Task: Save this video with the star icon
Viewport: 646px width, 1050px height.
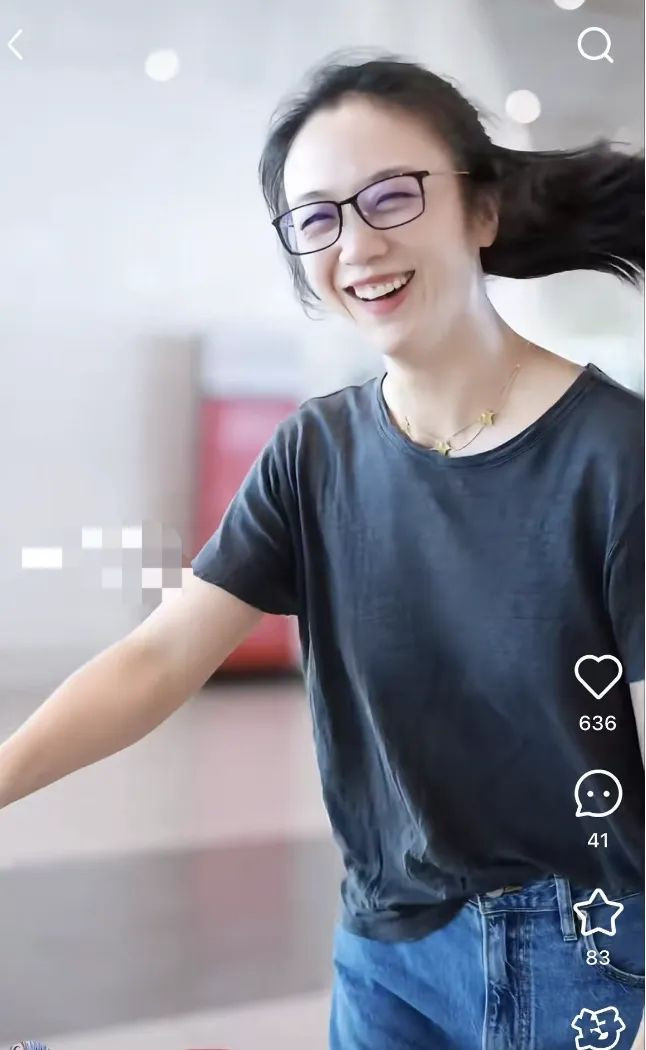Action: point(598,912)
